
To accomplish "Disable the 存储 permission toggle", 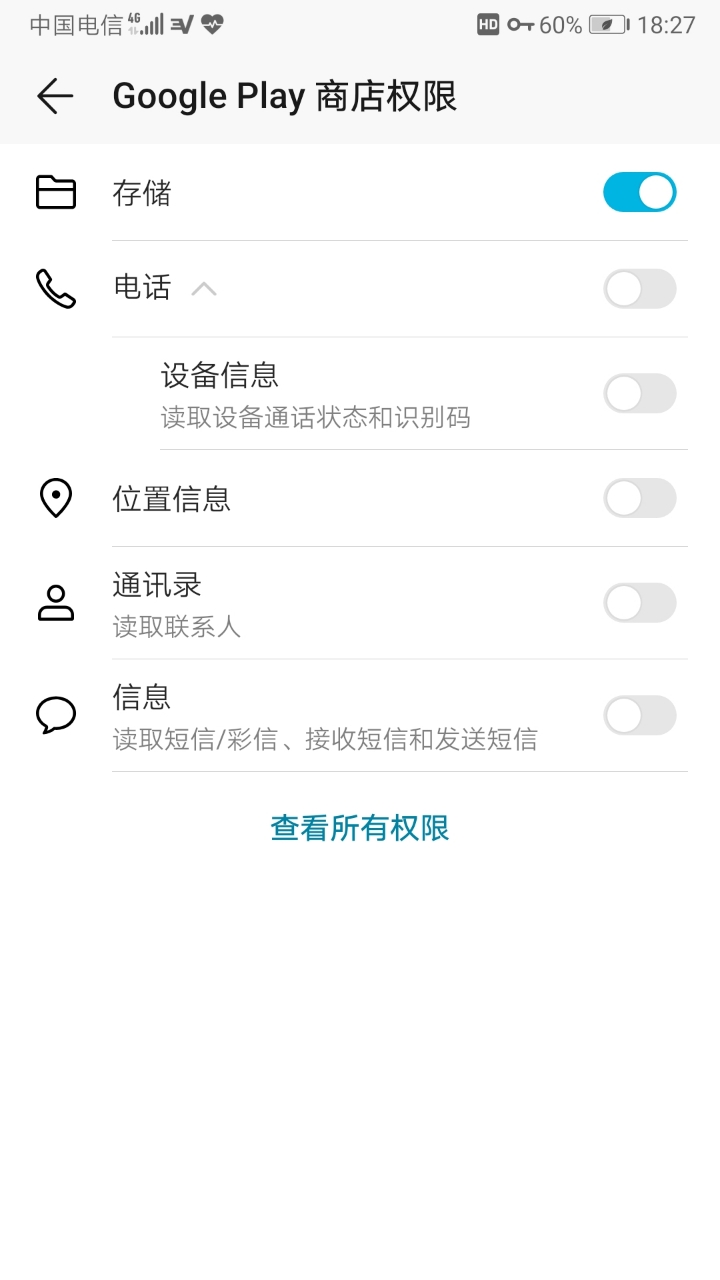I will tap(639, 192).
